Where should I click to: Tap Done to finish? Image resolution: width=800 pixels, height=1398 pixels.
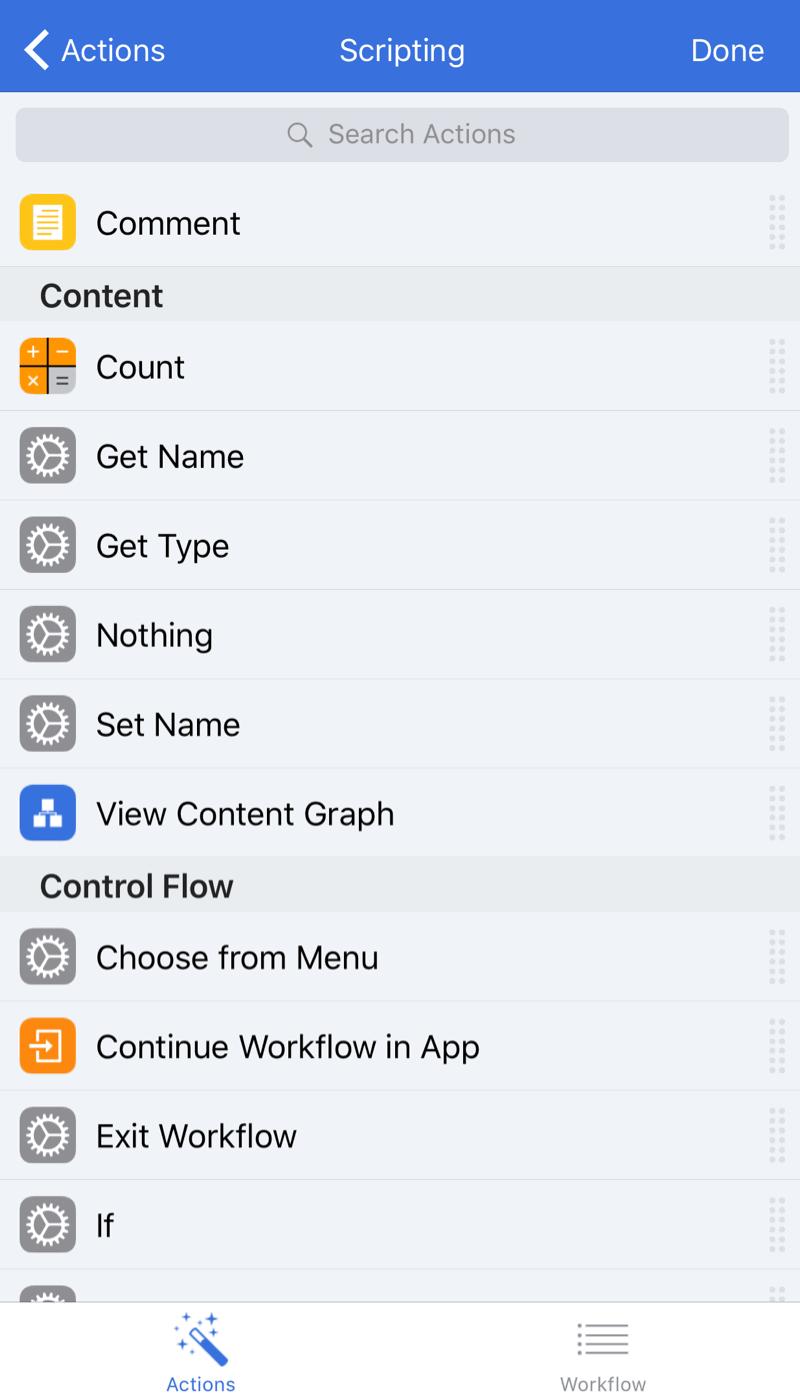pyautogui.click(x=727, y=49)
